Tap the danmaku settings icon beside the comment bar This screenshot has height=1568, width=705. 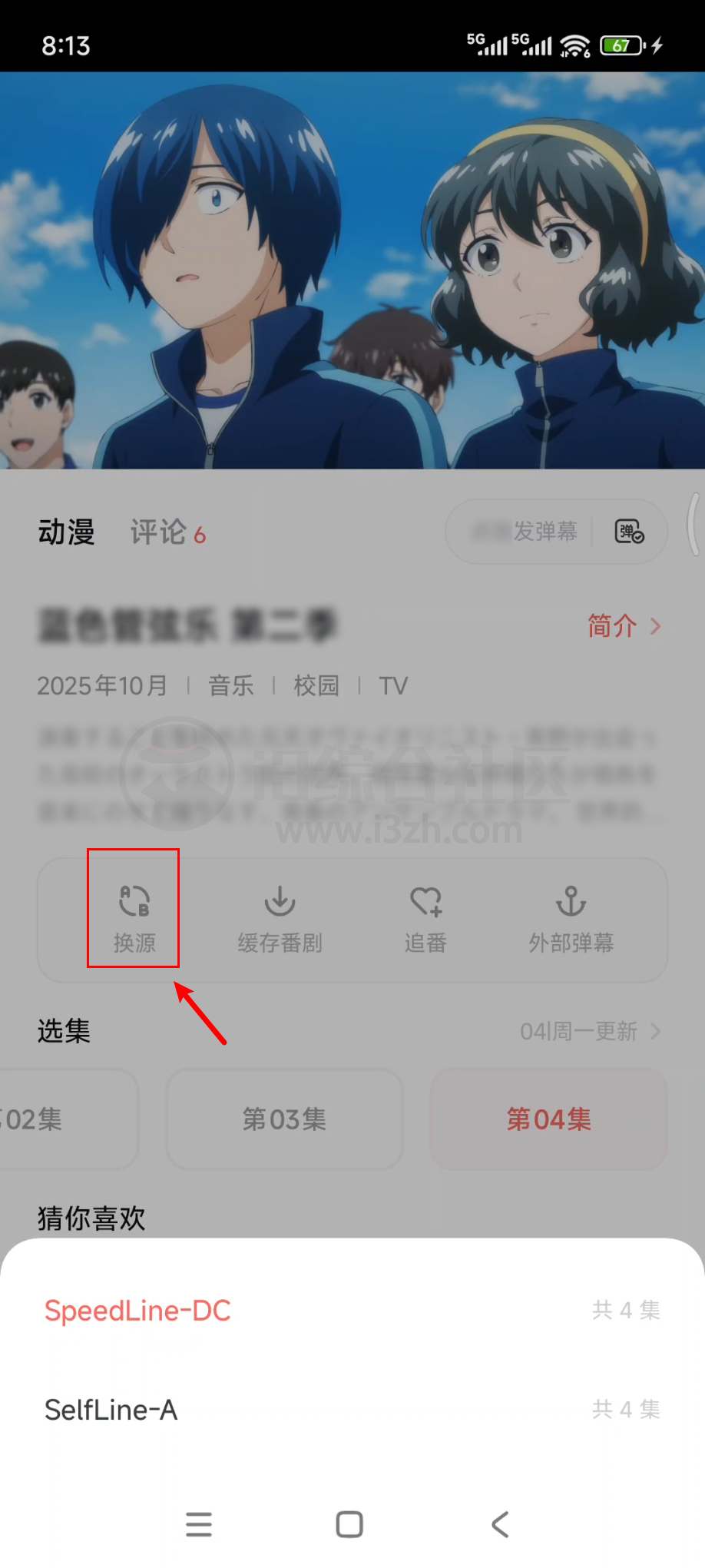tap(627, 531)
